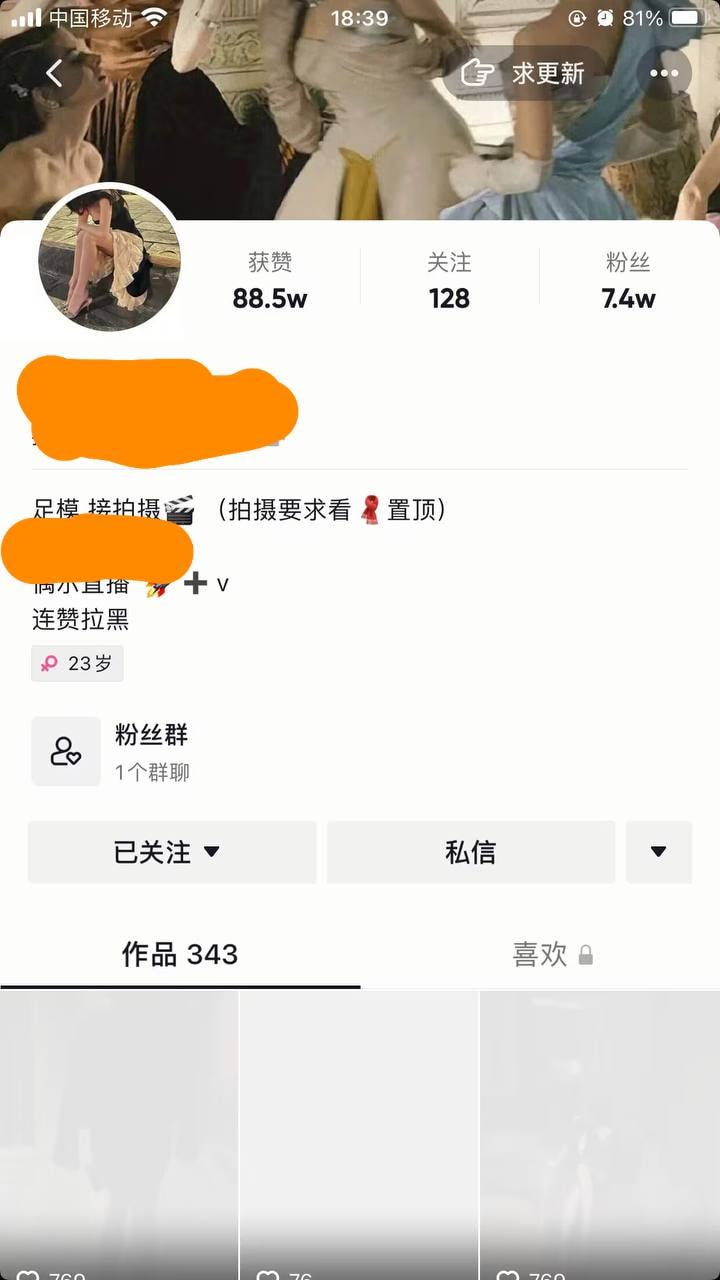Switch to the 喜欢 tab

[552, 954]
